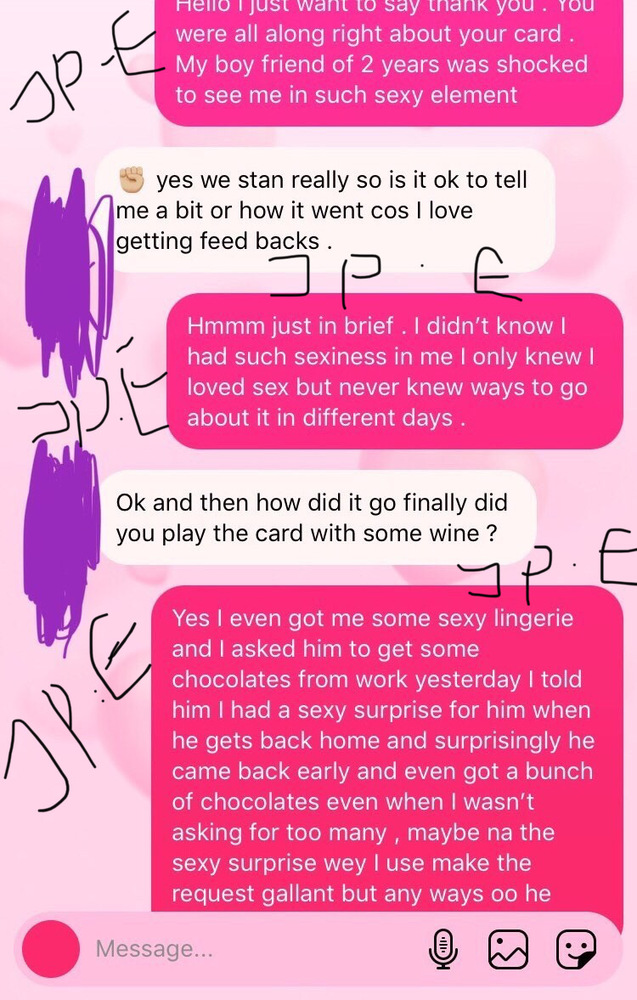Open the photo gallery picker icon

(x=508, y=949)
